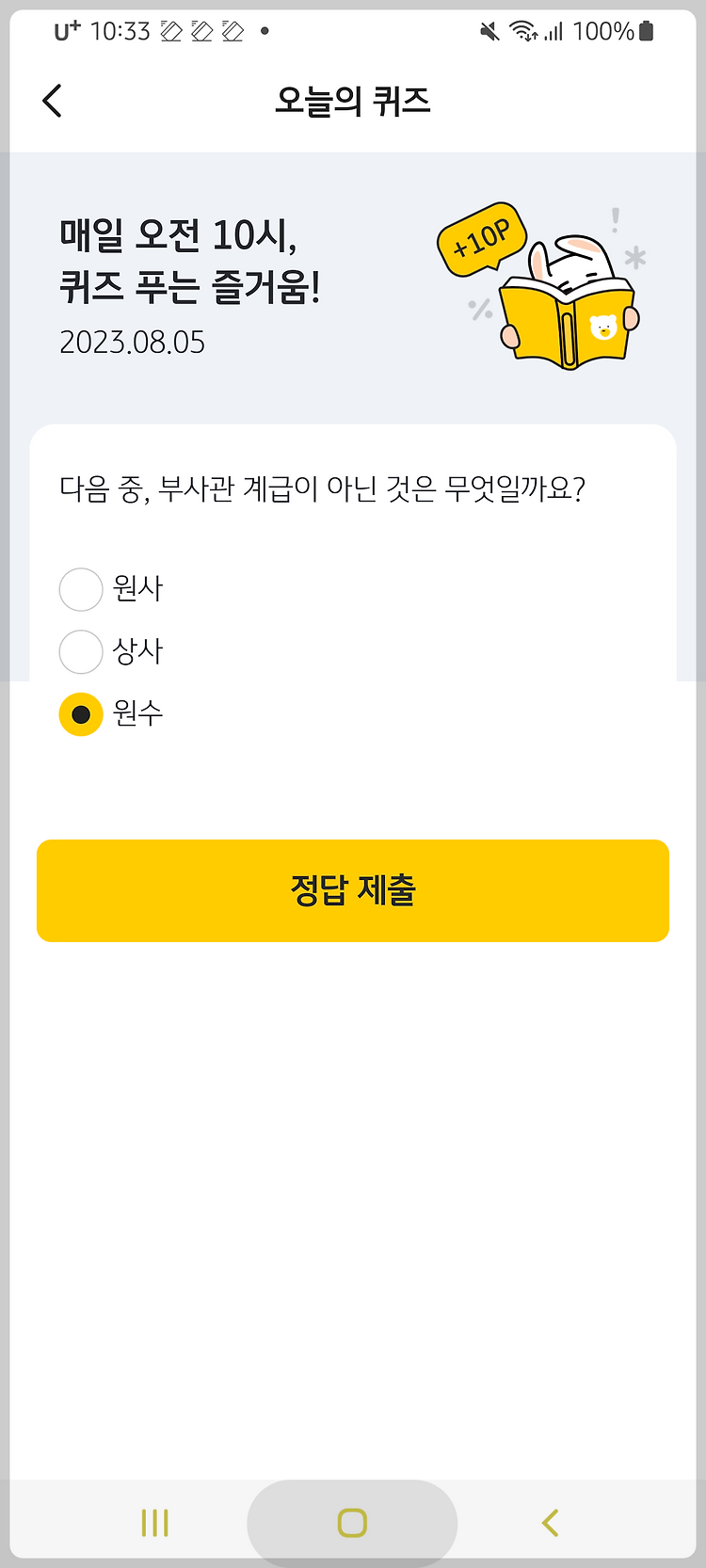Submit answer with 정답 제출 button
Screen dimensions: 706x1568
[353, 890]
